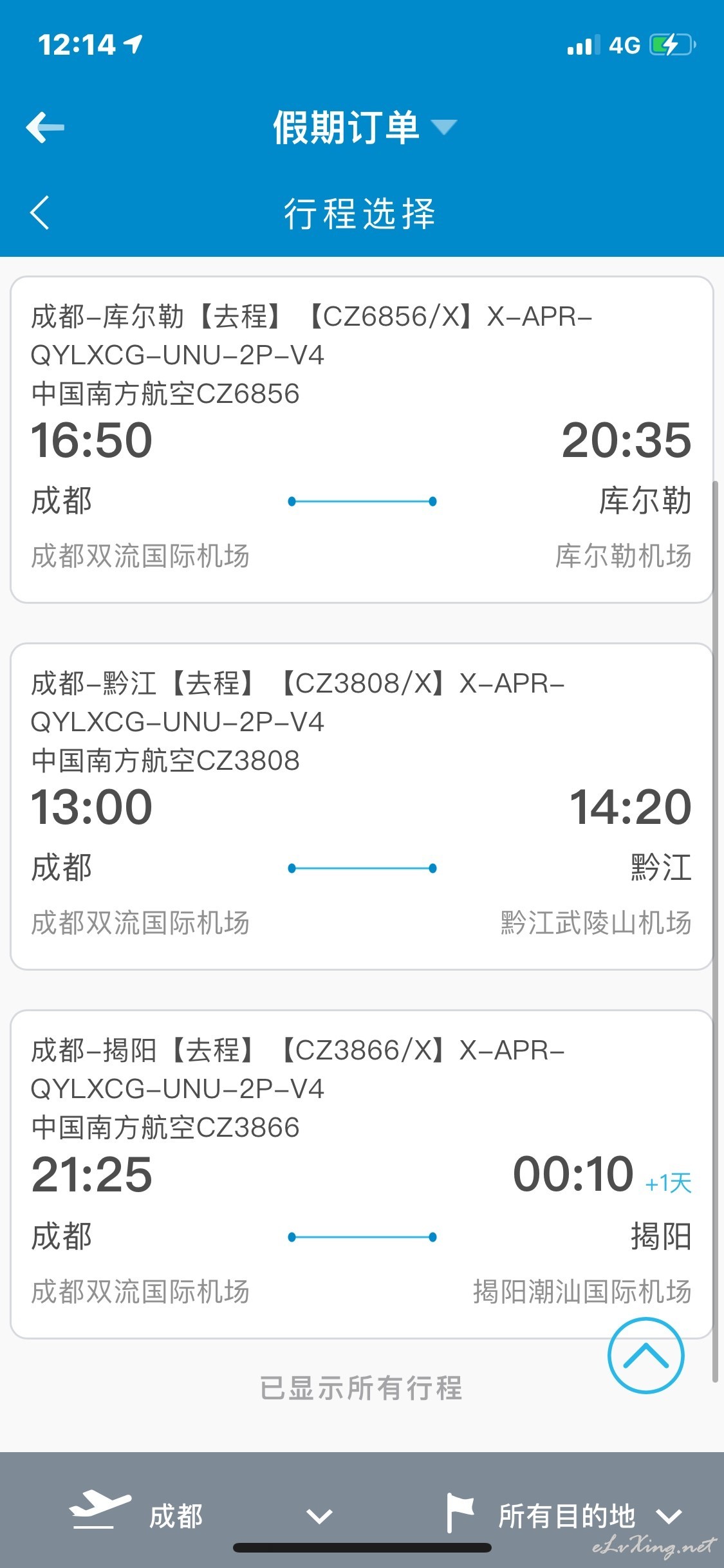Viewport: 724px width, 1568px height.
Task: Go back with the bold white arrow
Action: pyautogui.click(x=45, y=127)
